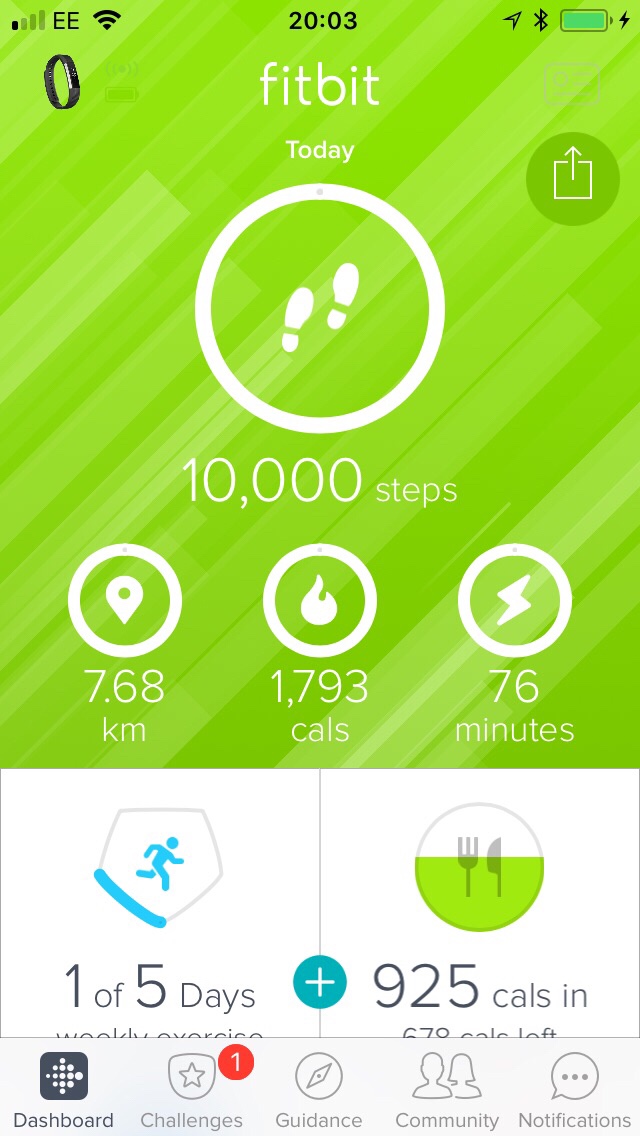This screenshot has height=1136, width=640.
Task: Share today's stats
Action: pos(573,179)
